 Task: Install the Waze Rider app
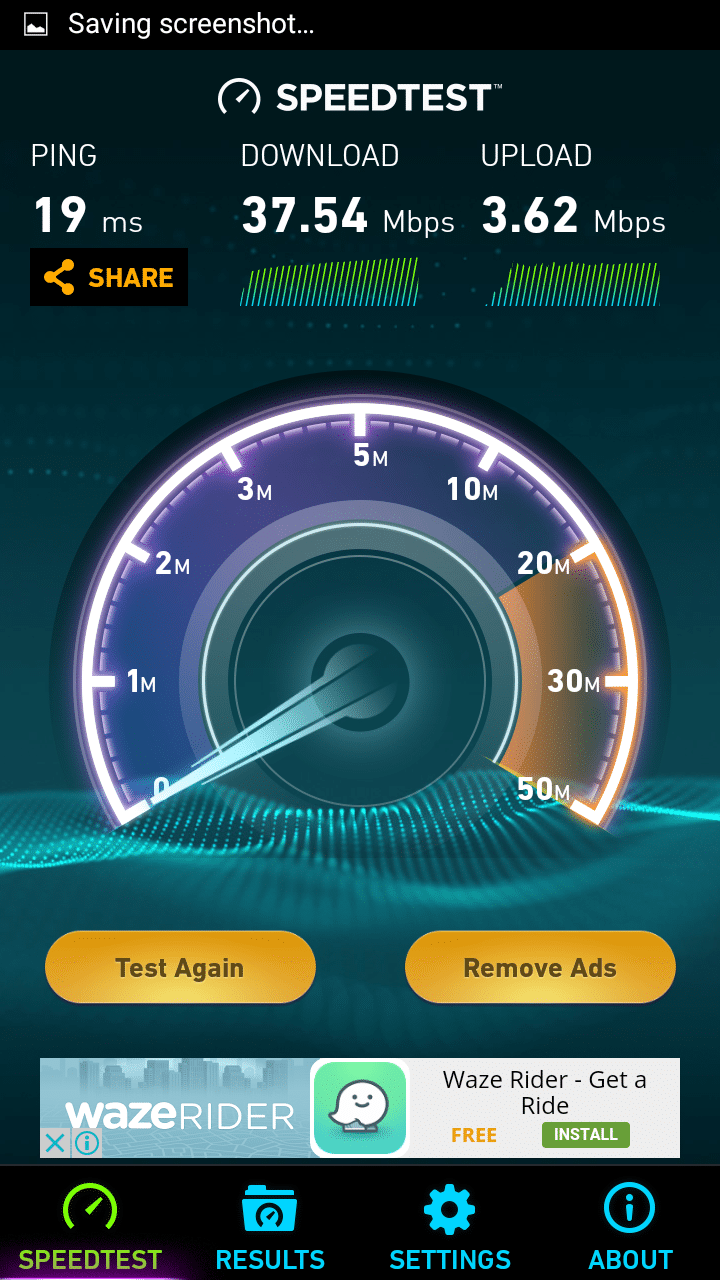point(585,1134)
